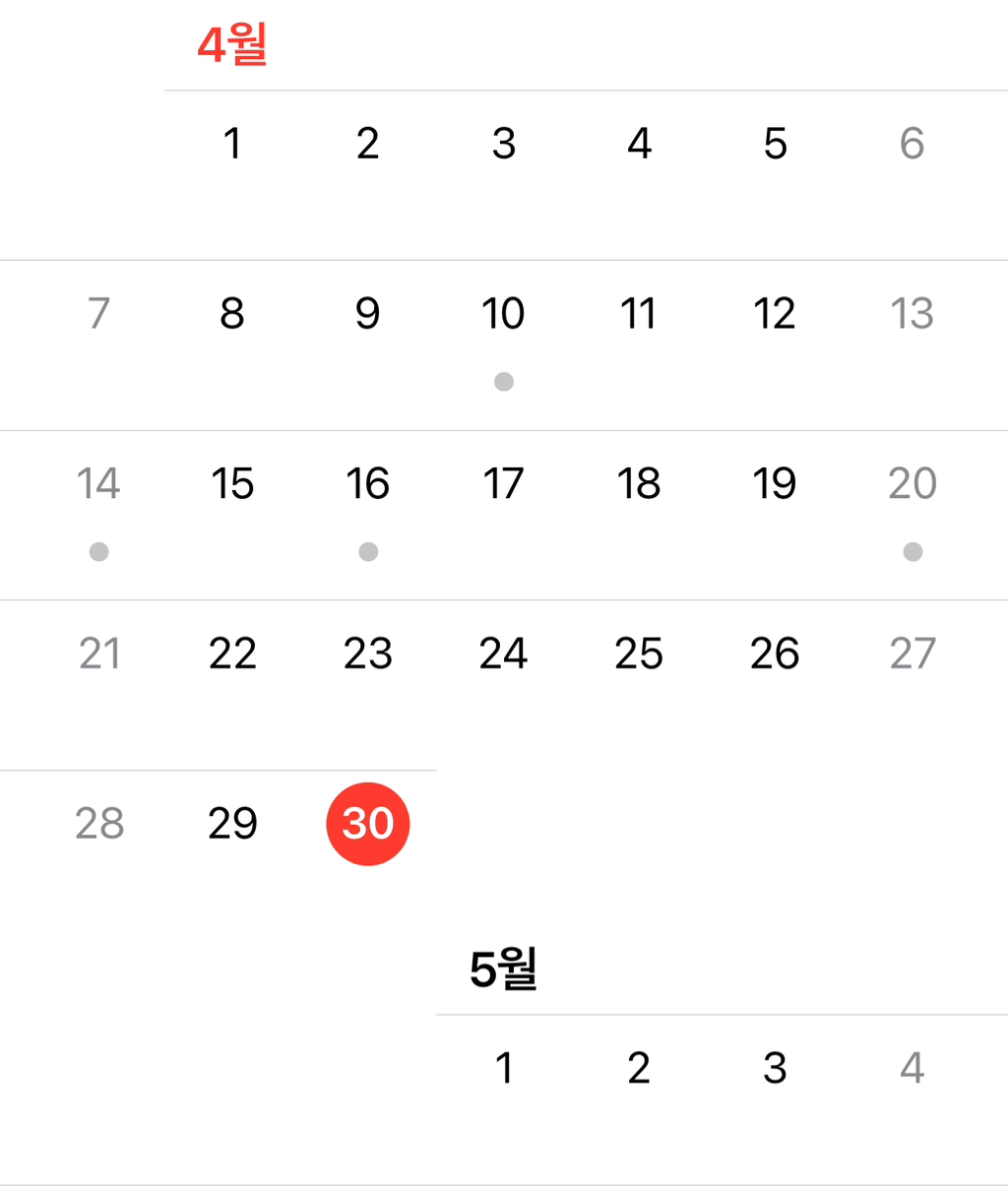This screenshot has height=1188, width=1008.
Task: Open May 3 in the calendar
Action: 775,1068
